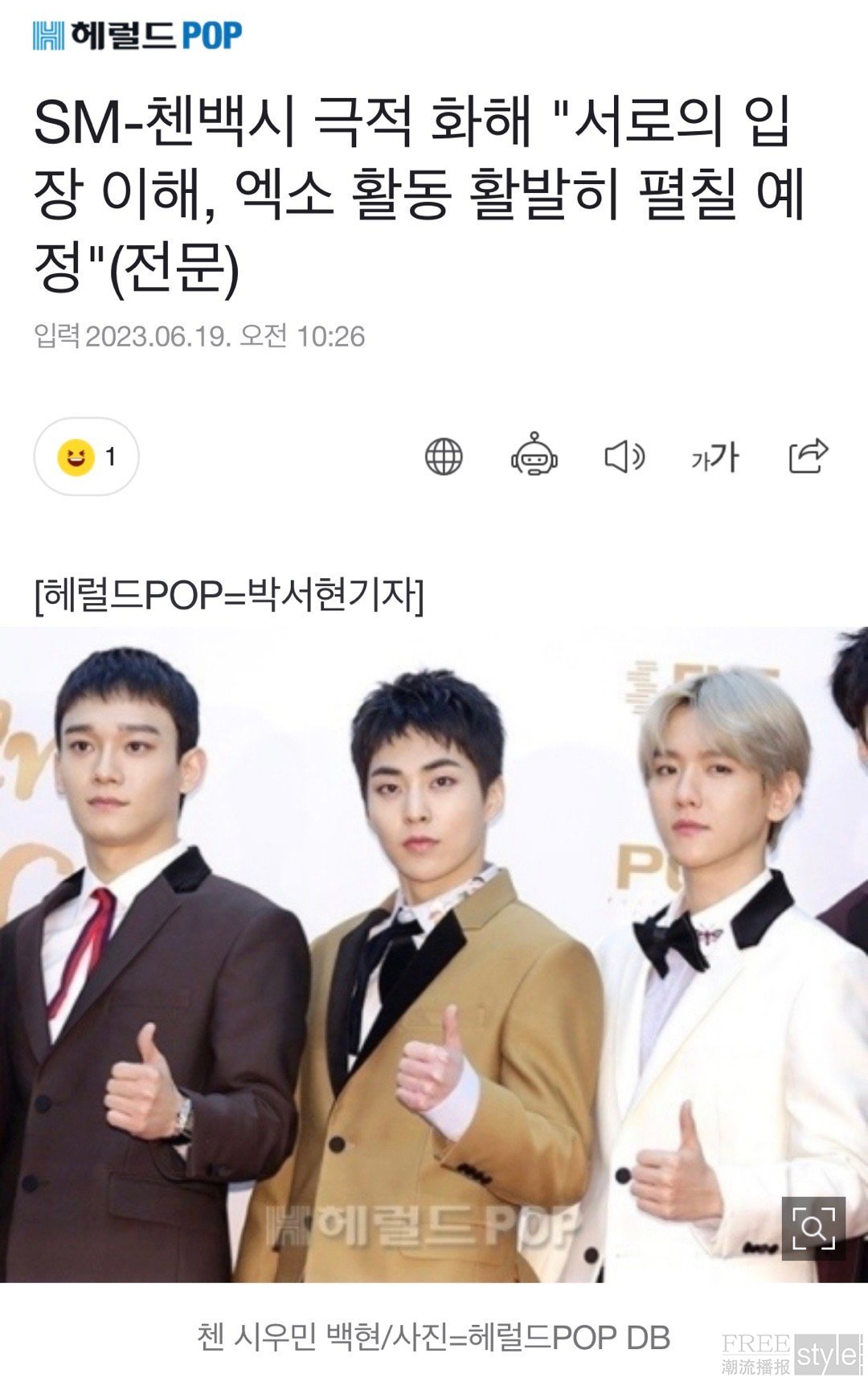The height and width of the screenshot is (1386, 868).
Task: Enlarge the photo with magnifier icon
Action: coord(813,1228)
